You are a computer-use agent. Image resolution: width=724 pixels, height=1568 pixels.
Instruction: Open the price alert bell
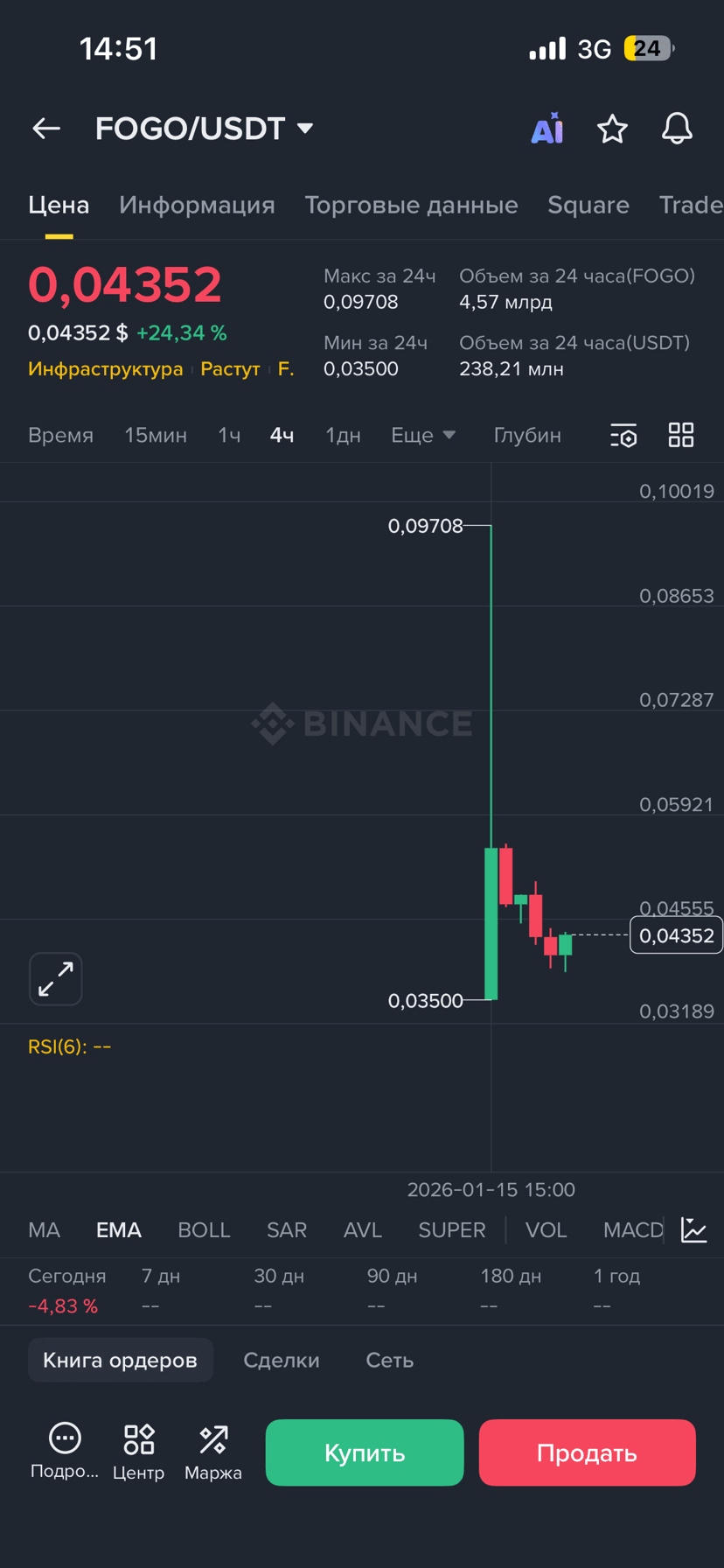(x=677, y=129)
